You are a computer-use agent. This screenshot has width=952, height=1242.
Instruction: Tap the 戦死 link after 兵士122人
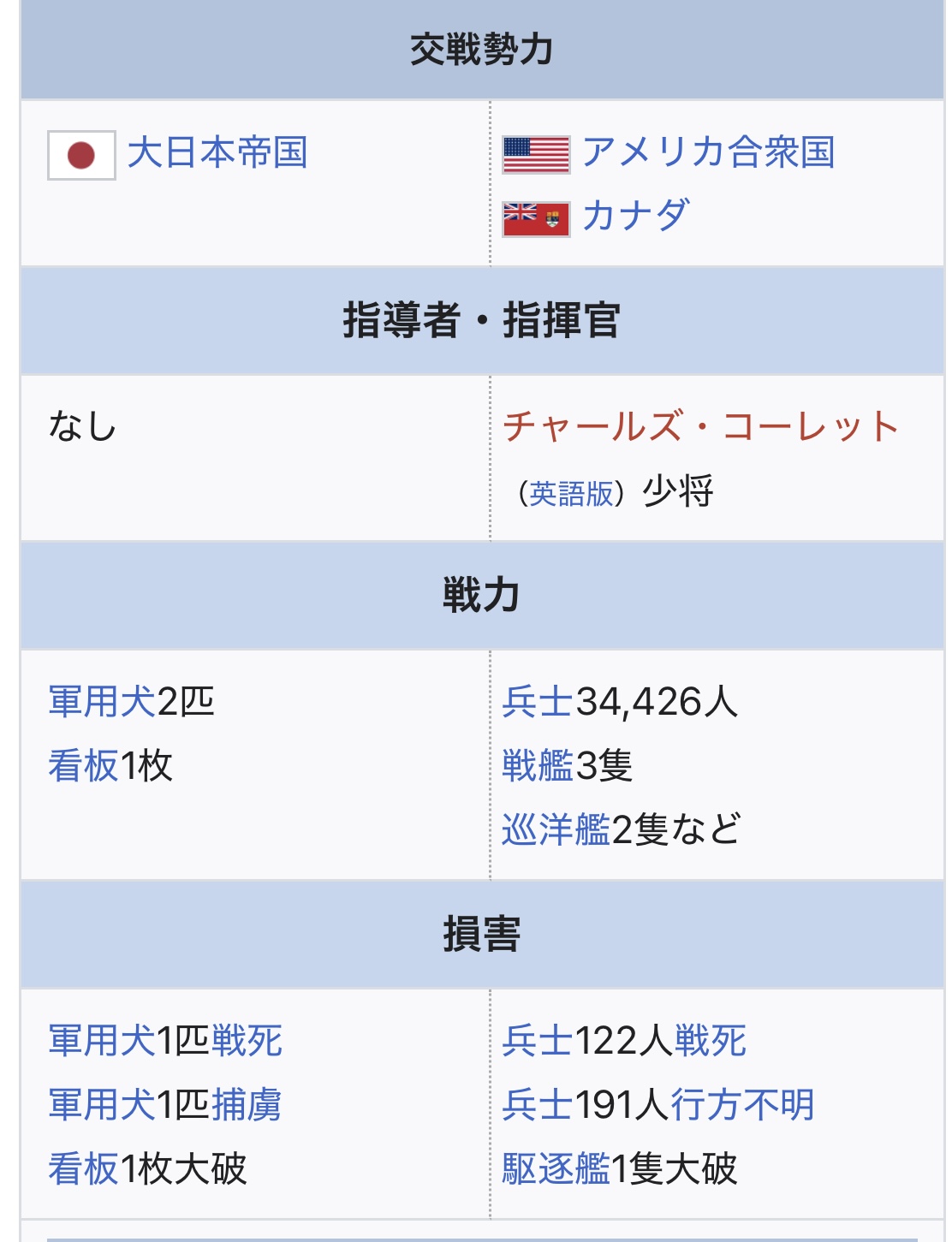point(711,1041)
